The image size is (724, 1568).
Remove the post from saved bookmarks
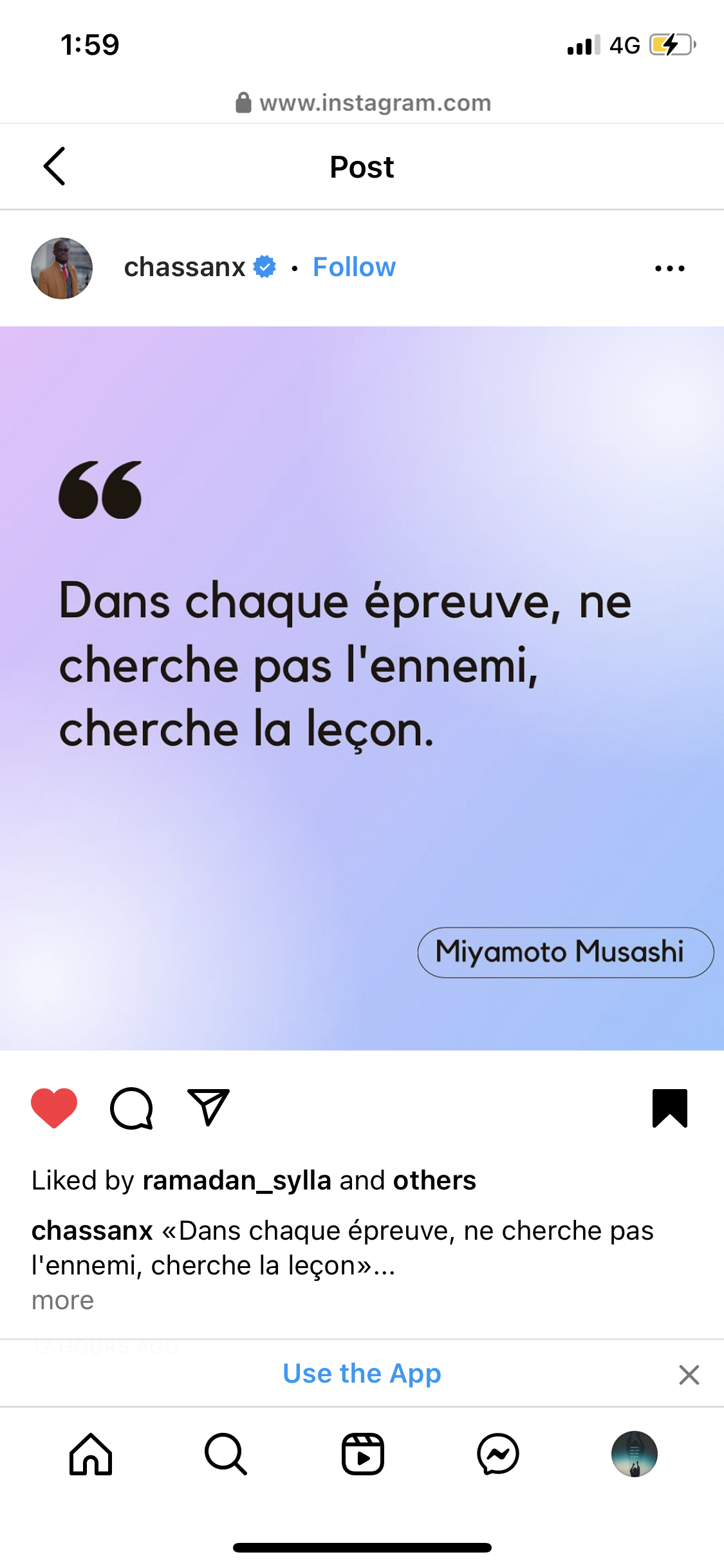pos(670,1108)
